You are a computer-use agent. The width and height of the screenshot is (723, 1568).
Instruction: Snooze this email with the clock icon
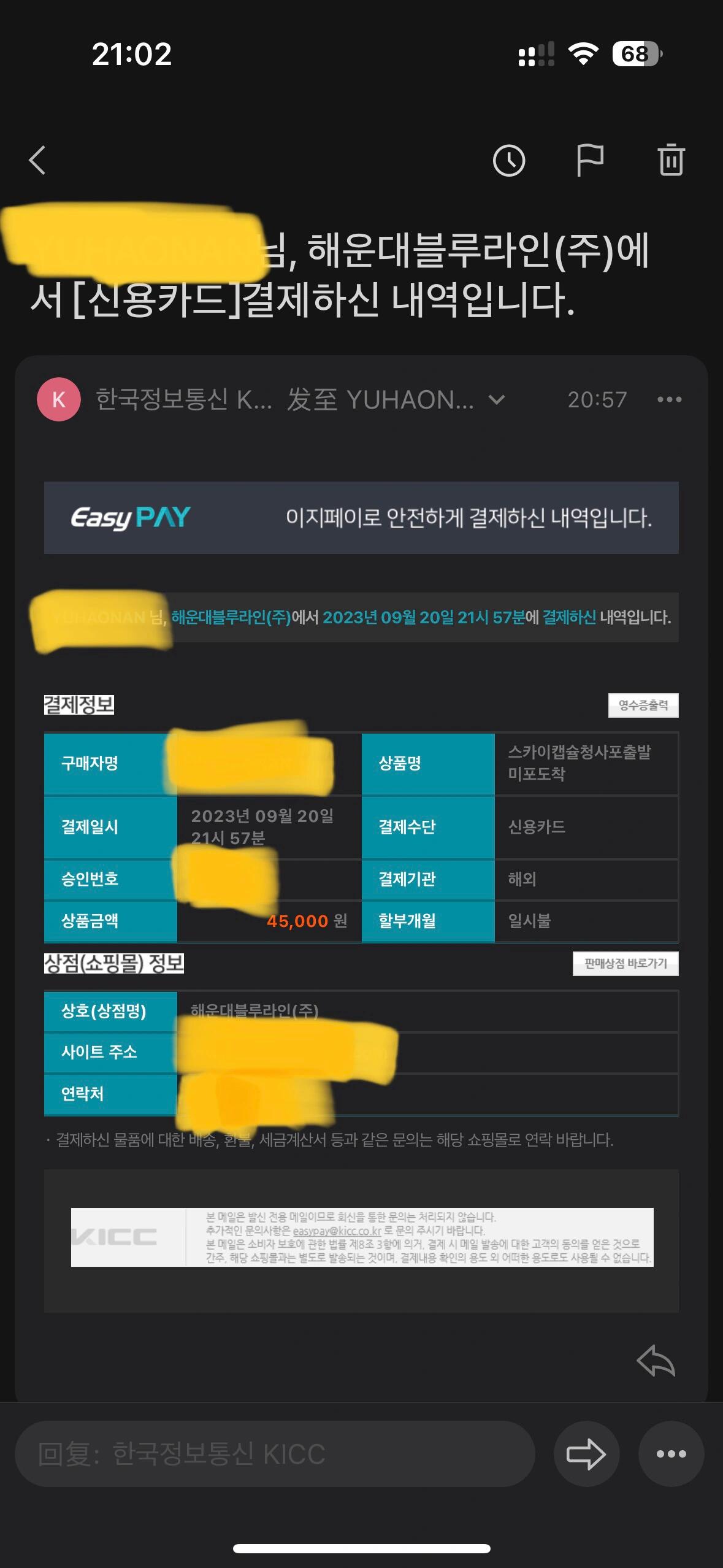(x=508, y=161)
